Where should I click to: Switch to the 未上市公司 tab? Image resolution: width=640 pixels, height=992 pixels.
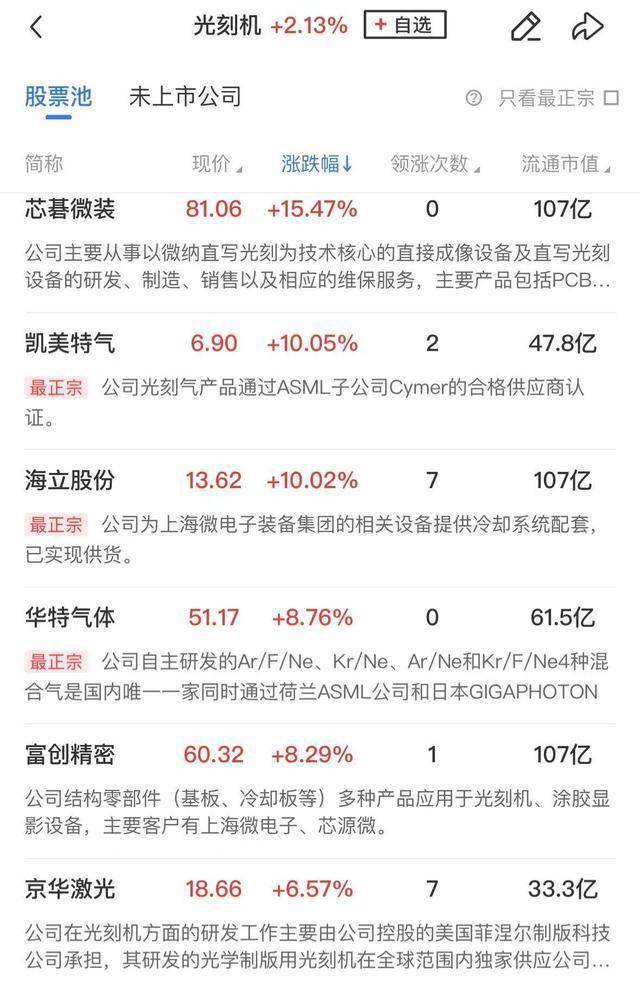(x=185, y=97)
